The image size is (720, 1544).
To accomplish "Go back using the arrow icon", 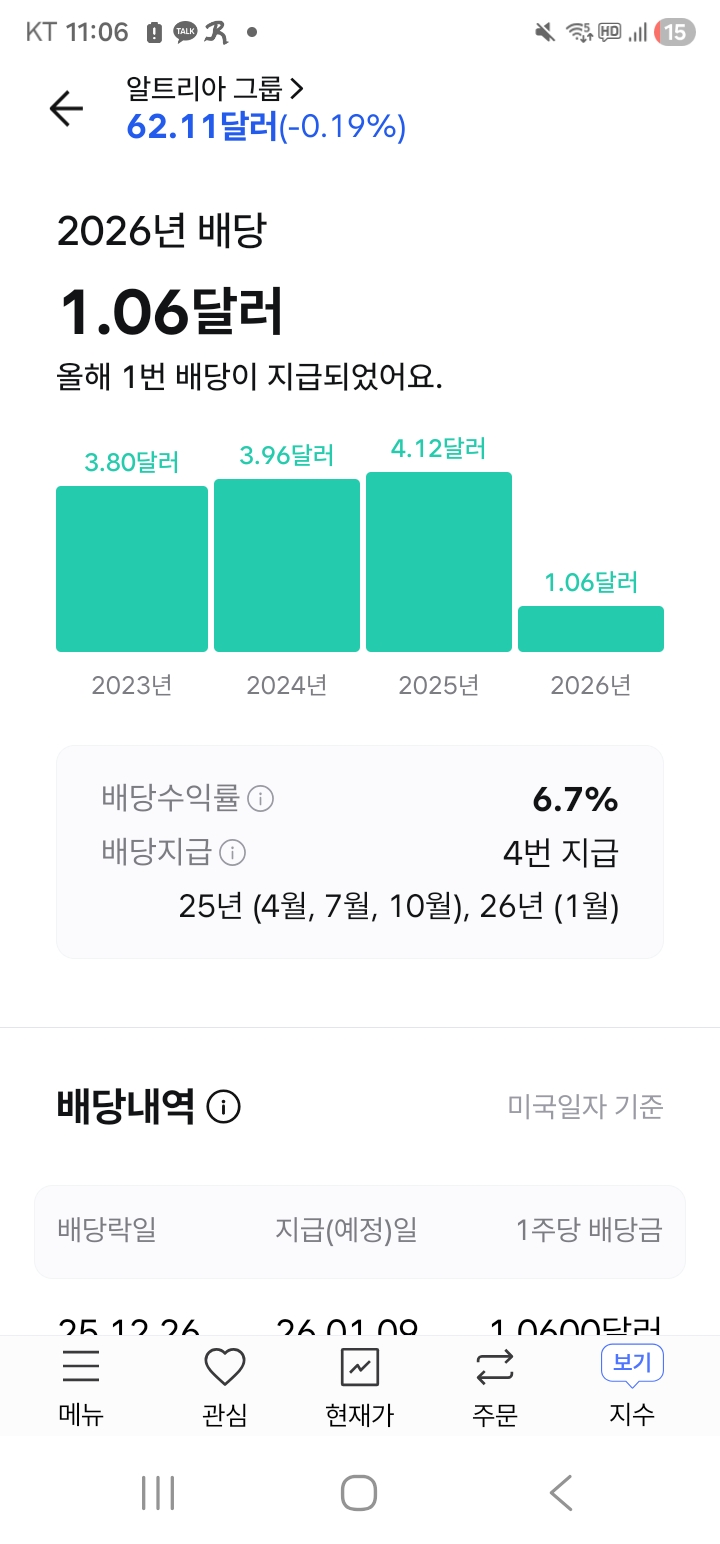I will point(66,108).
